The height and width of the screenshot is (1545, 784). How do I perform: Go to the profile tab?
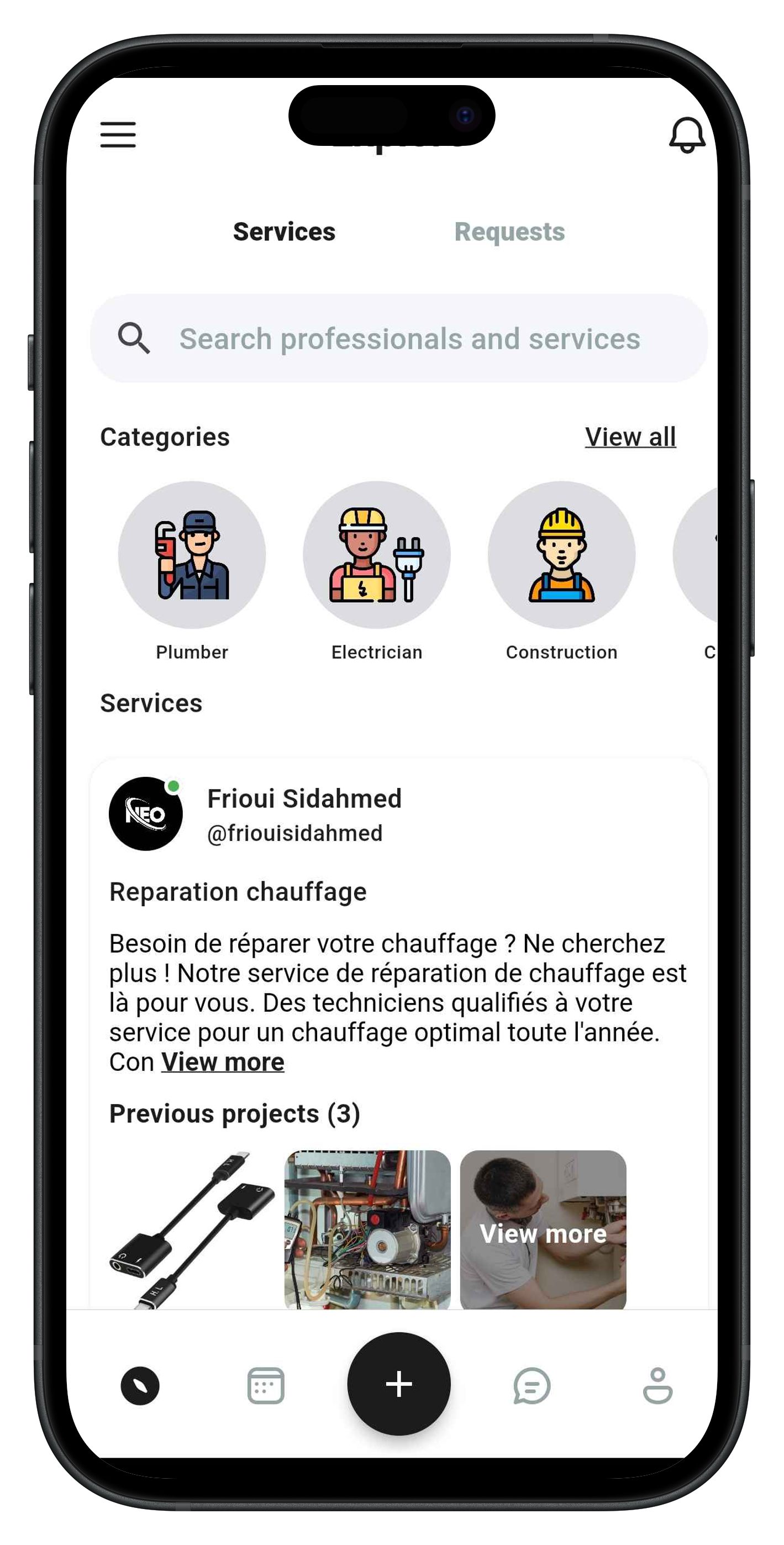[657, 1385]
